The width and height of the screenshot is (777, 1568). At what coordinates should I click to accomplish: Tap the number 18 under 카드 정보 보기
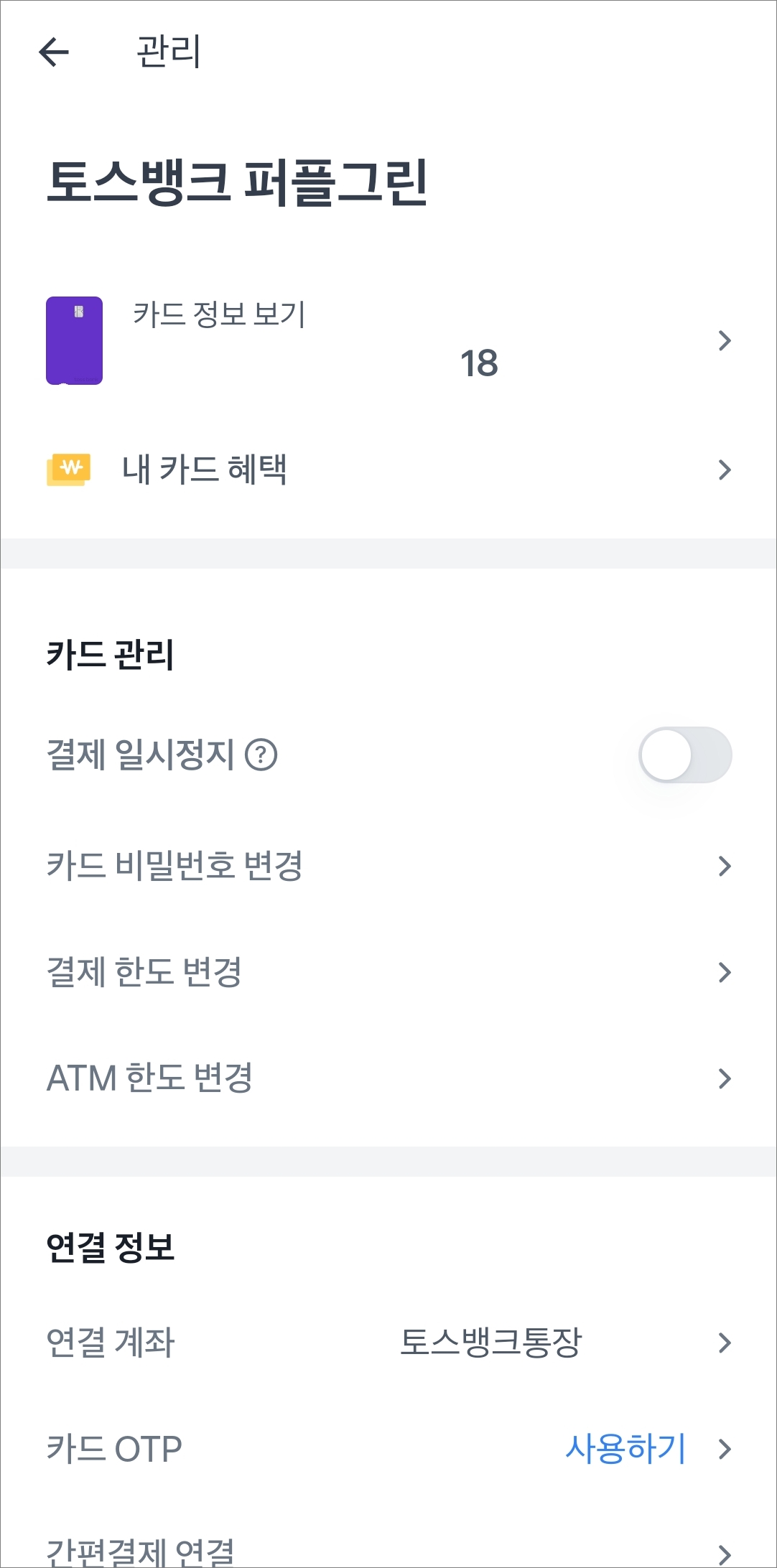(x=481, y=365)
